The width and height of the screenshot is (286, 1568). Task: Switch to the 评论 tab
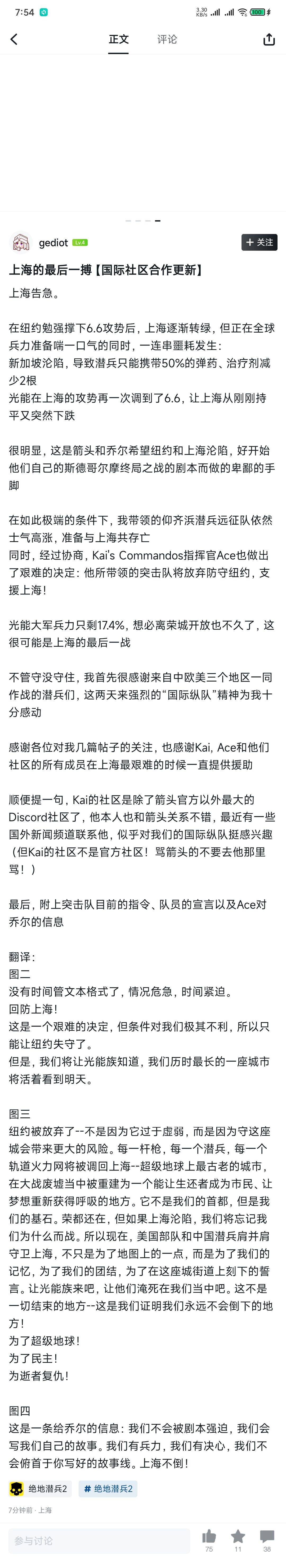167,39
